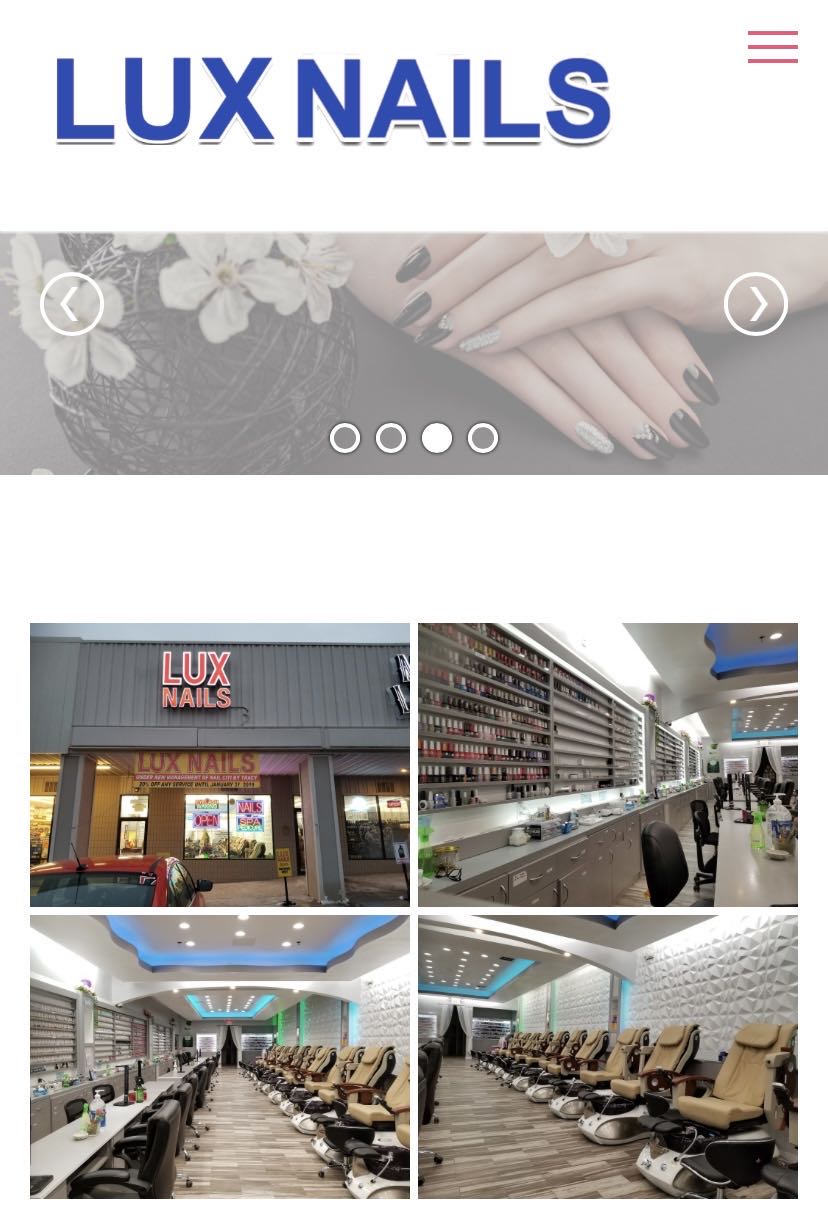
Task: Open the Lux Nails storefront photo
Action: pos(220,764)
